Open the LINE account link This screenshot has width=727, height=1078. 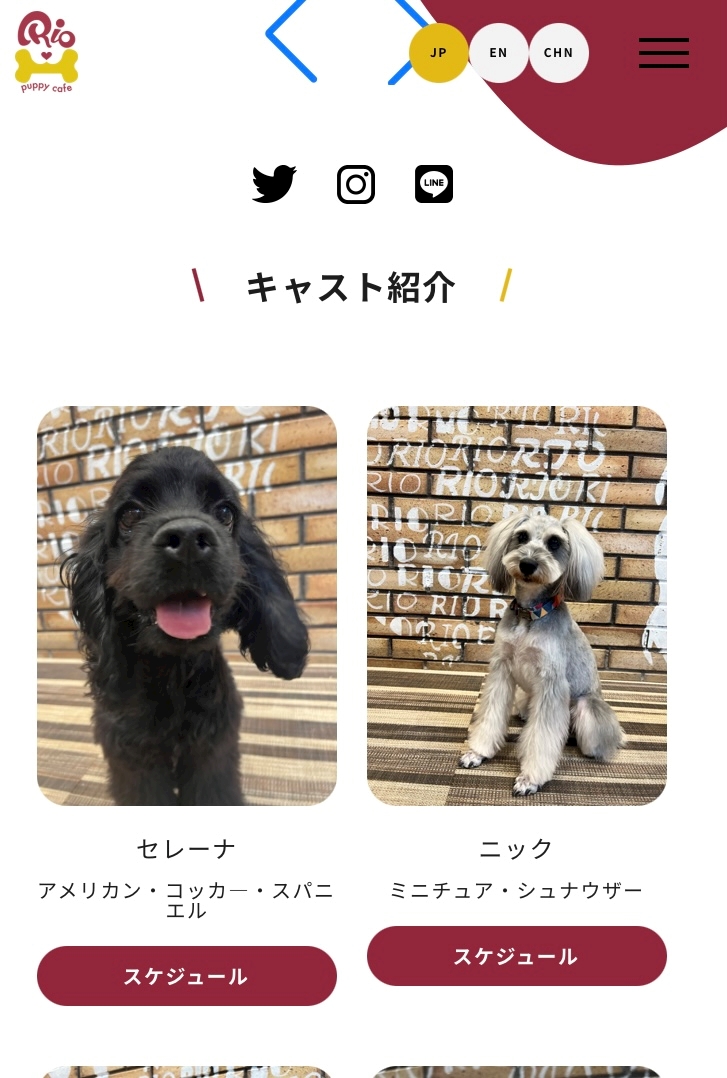[434, 184]
